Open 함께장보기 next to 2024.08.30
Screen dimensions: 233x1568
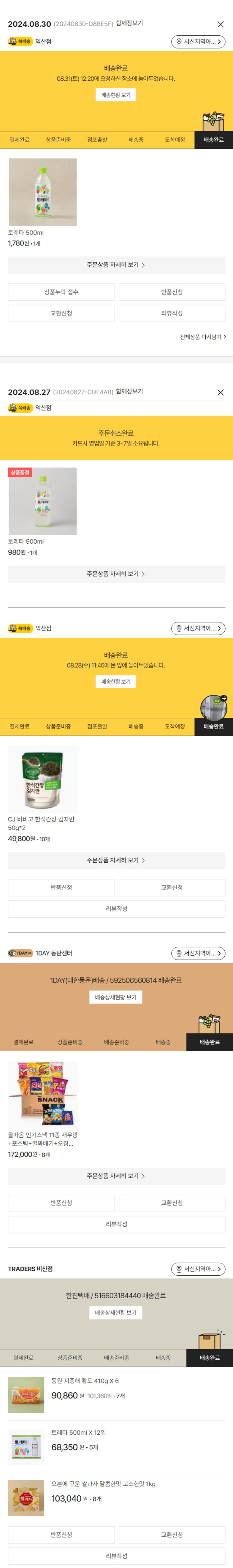point(129,23)
